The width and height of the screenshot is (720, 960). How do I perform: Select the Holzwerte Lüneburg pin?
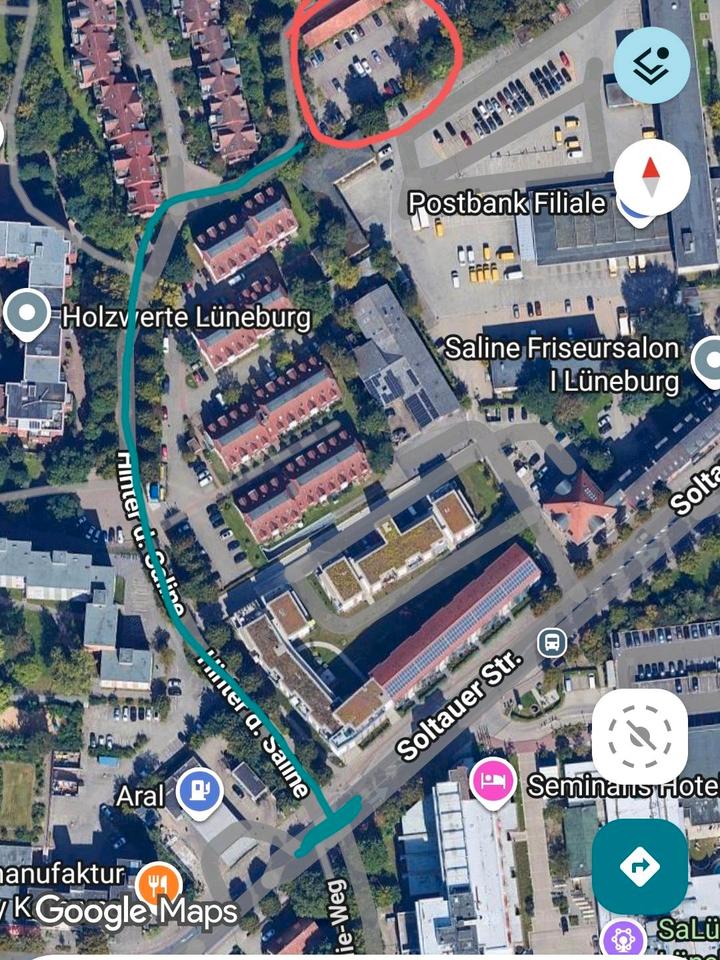(27, 316)
